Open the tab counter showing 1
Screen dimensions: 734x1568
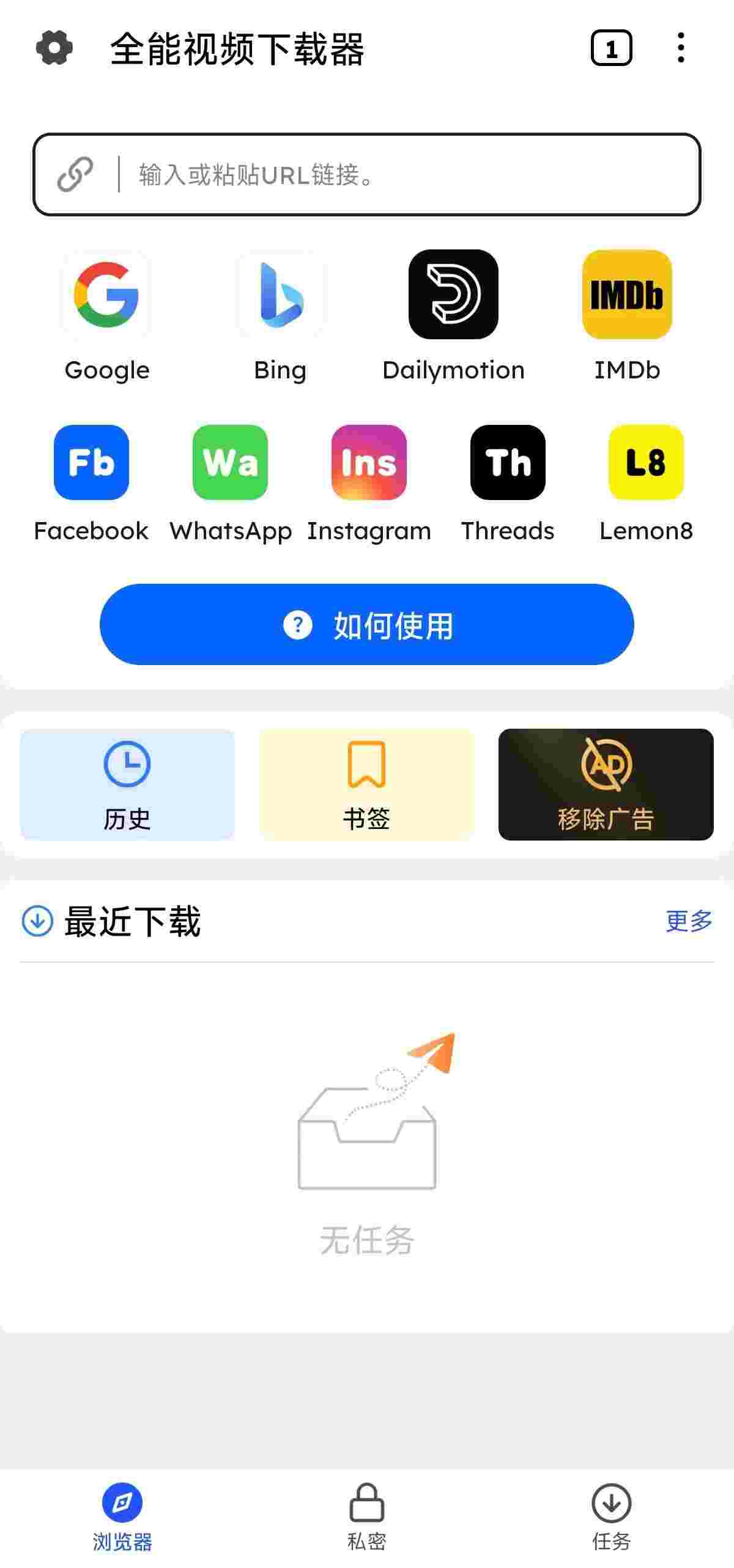pos(611,48)
